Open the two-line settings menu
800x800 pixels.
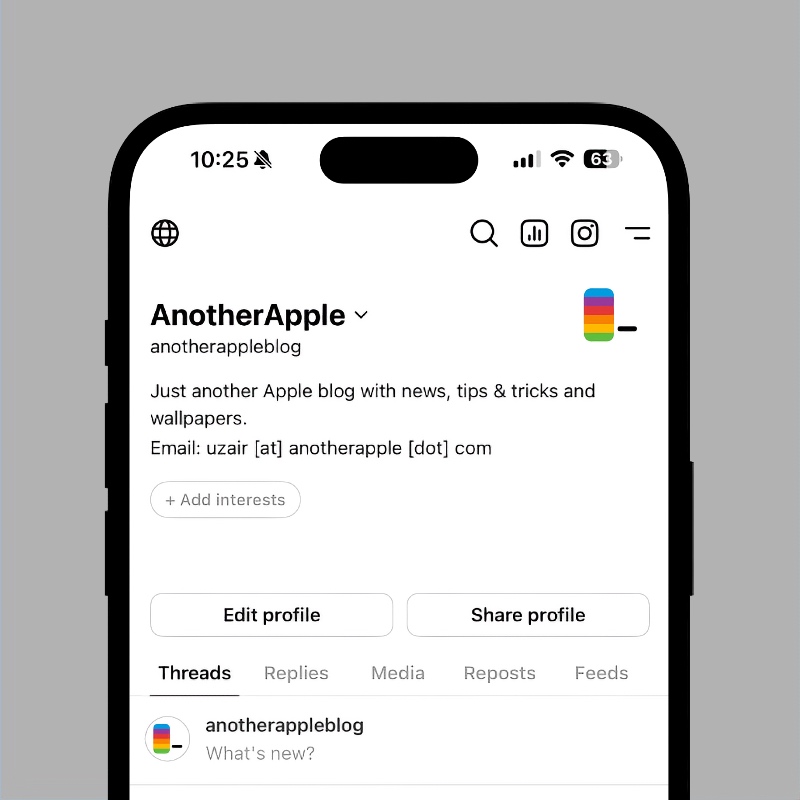tap(637, 233)
